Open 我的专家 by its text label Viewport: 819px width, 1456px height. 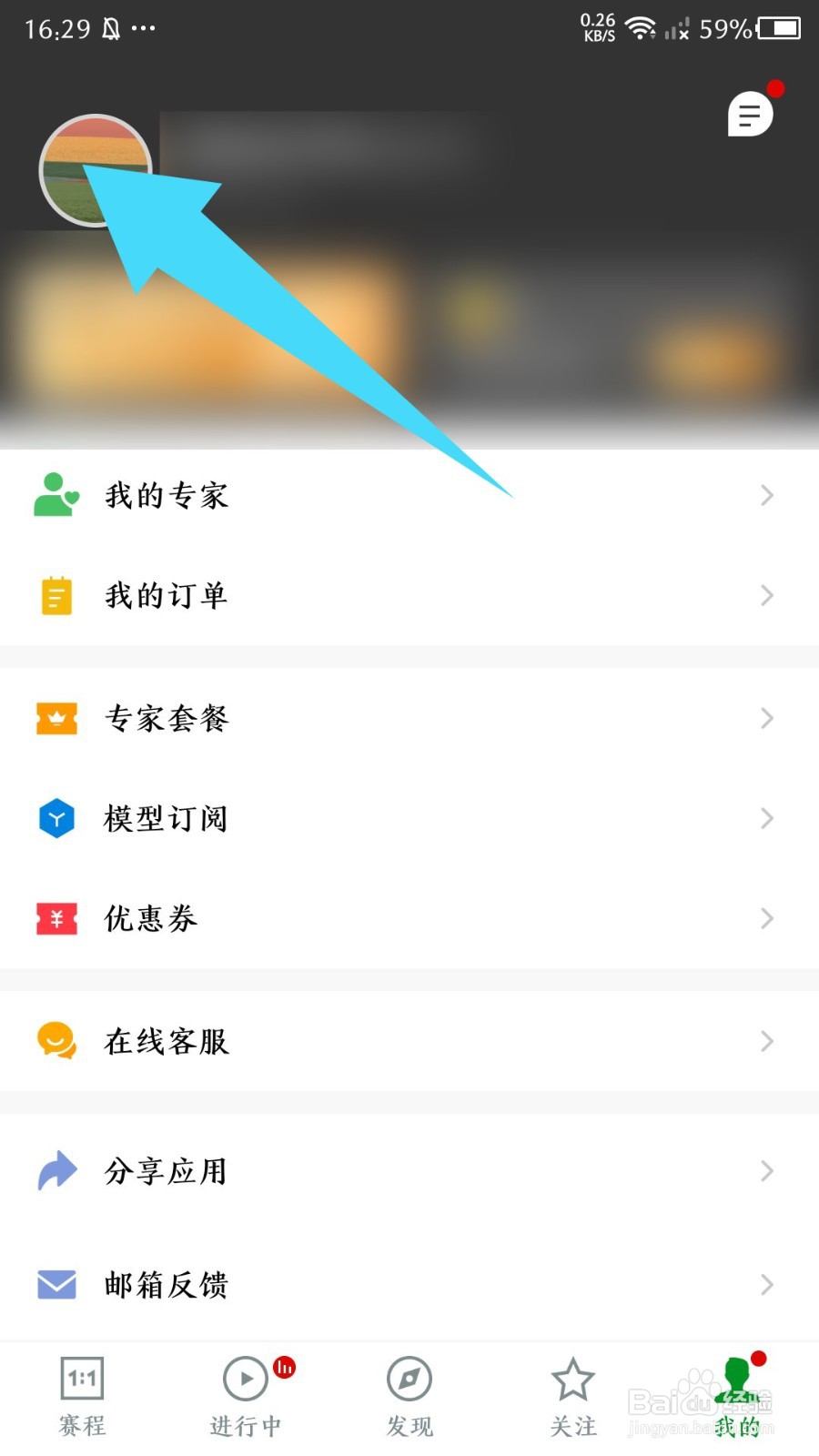coord(167,495)
